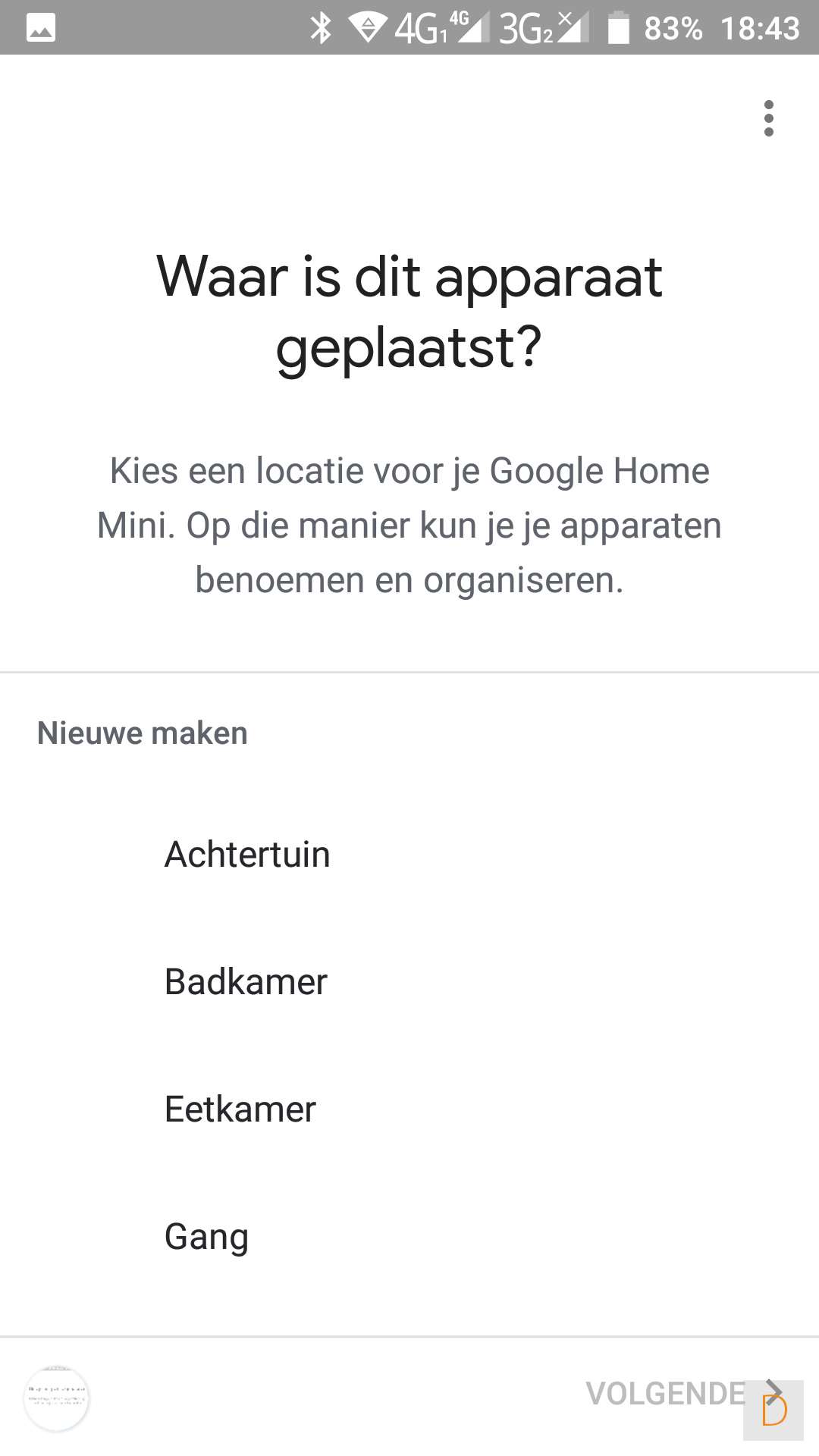Image resolution: width=819 pixels, height=1456 pixels.
Task: Pick Eetkamer from the list
Action: (240, 1109)
